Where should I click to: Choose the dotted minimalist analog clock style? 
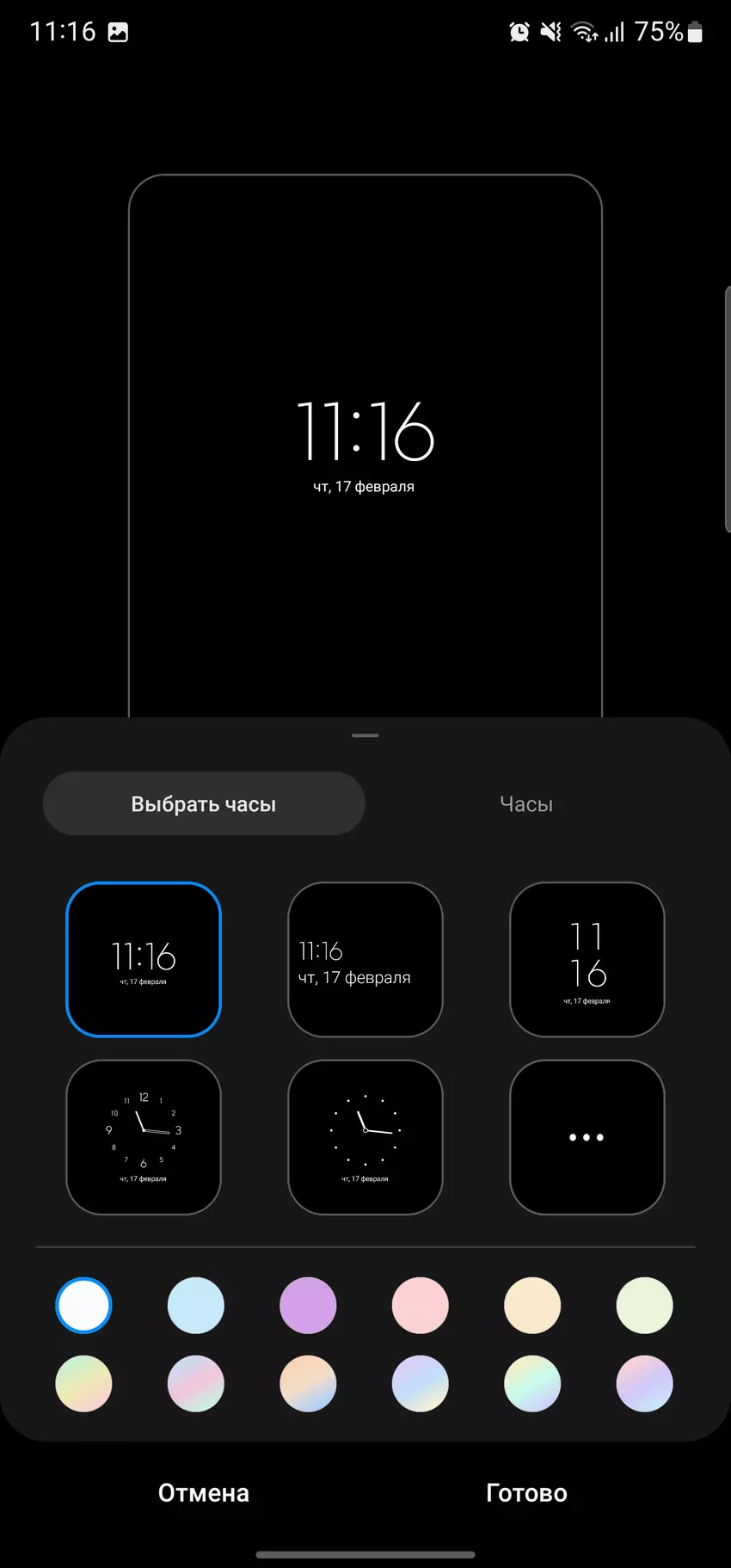click(365, 1137)
